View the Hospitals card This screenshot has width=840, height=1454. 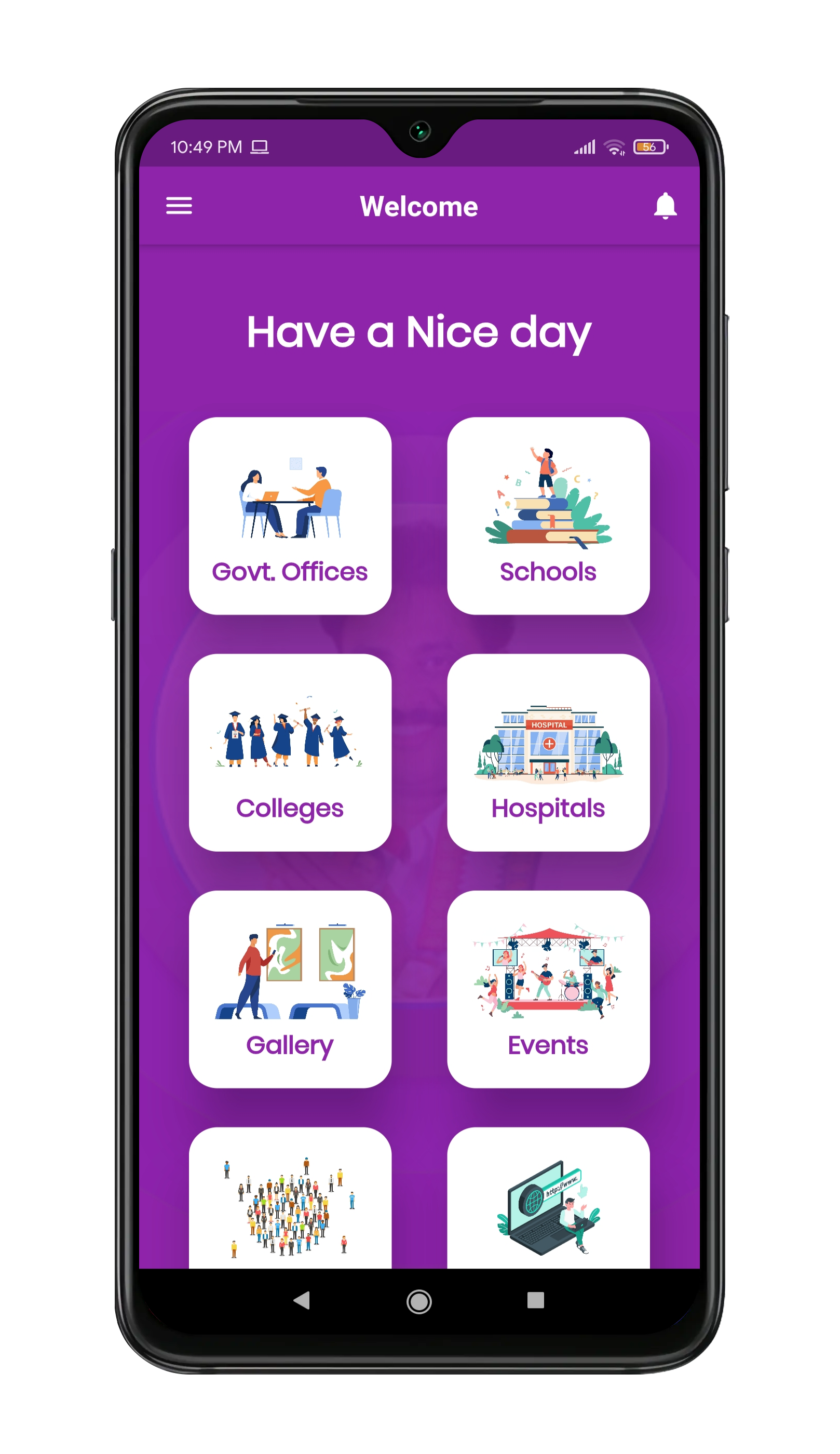(x=548, y=752)
